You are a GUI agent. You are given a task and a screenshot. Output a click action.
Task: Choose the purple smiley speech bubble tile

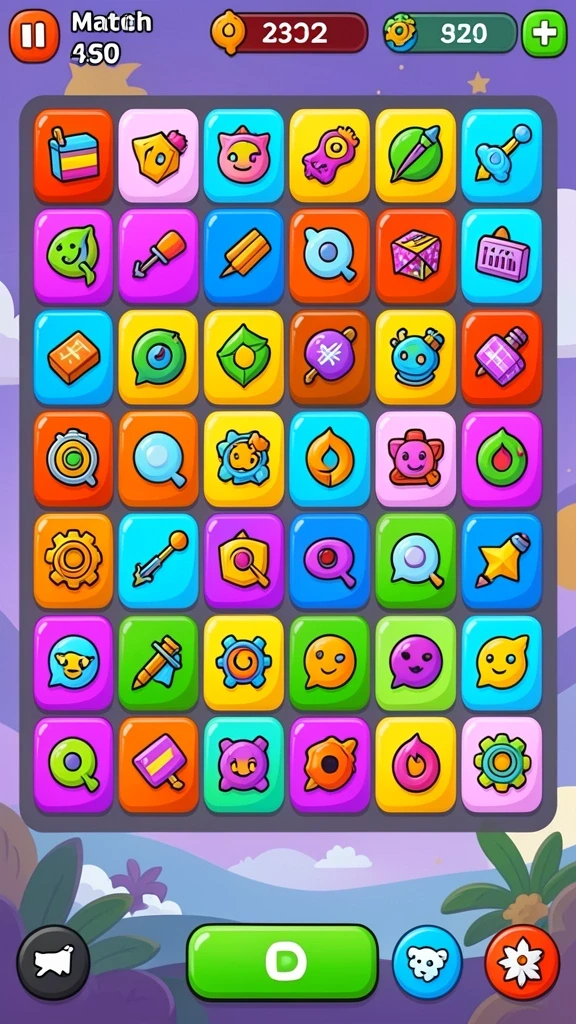pos(415,663)
